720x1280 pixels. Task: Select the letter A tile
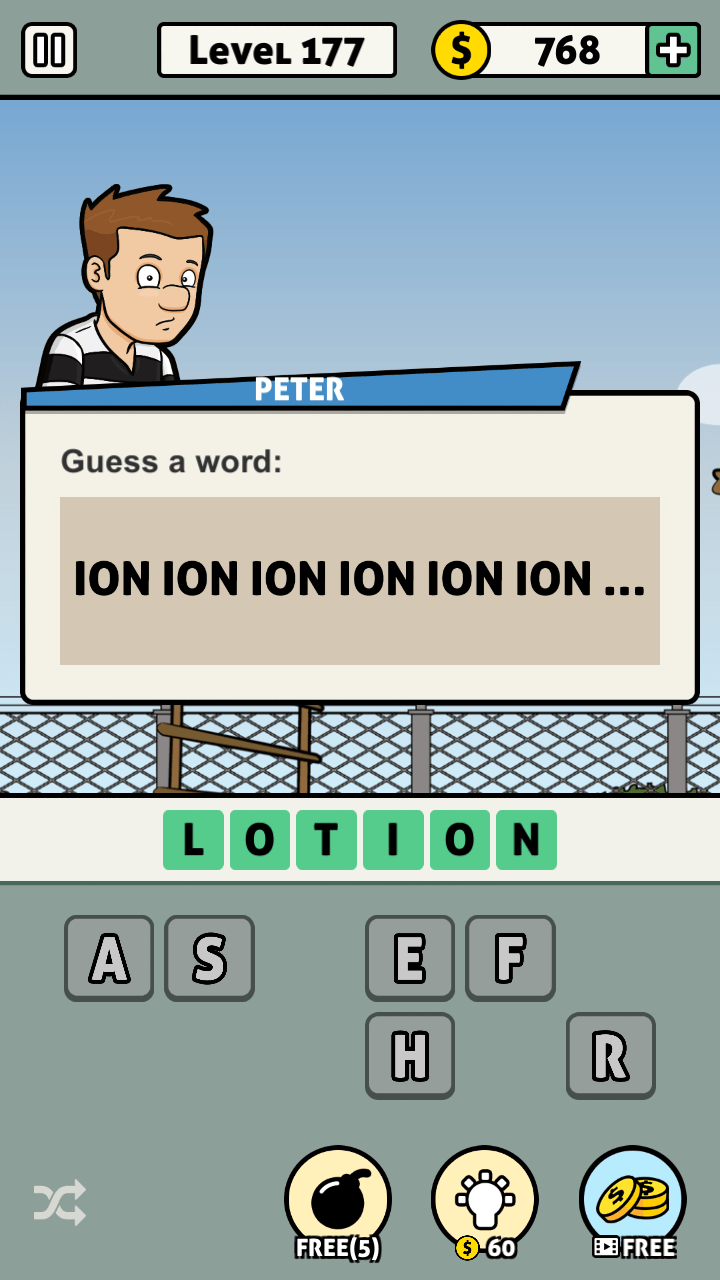(x=109, y=958)
